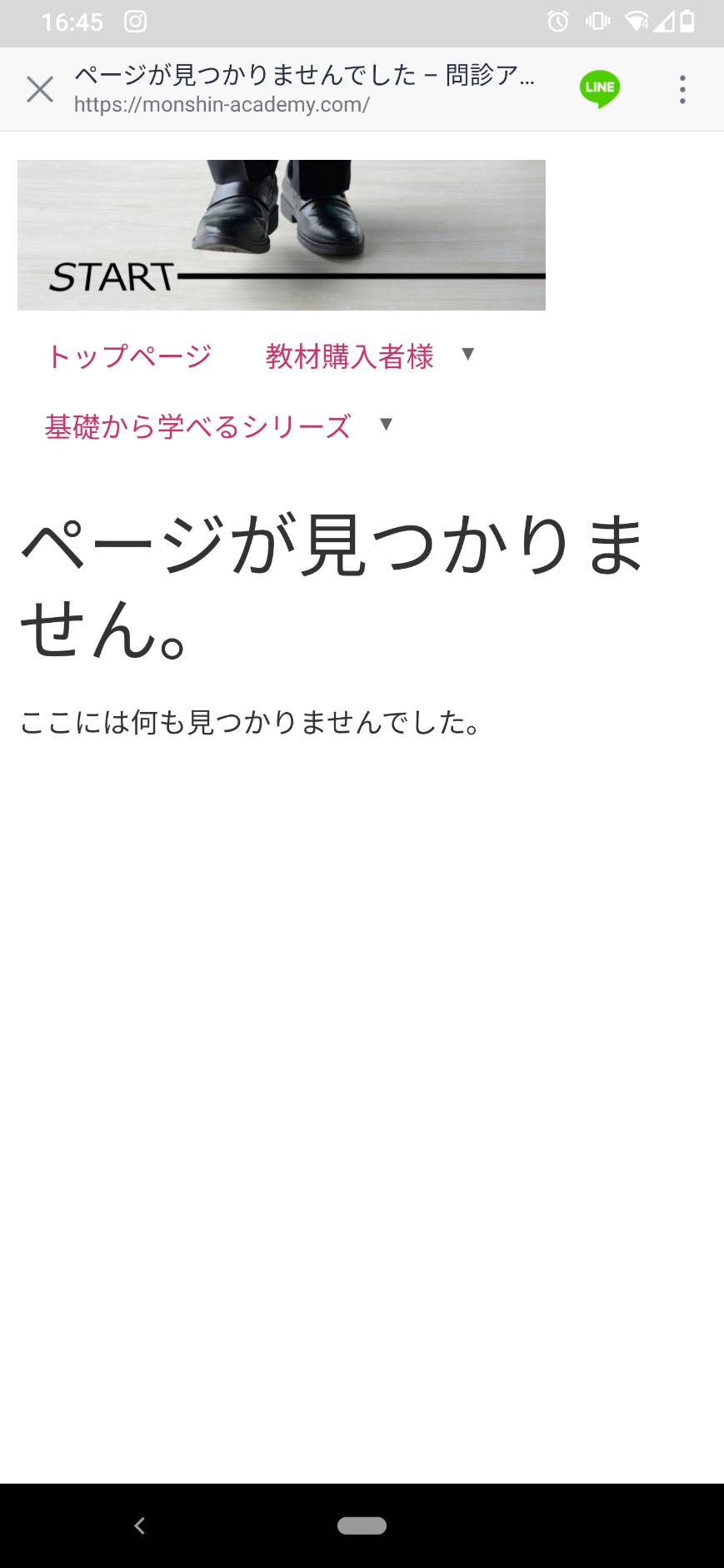Open the browser overflow menu
The image size is (724, 1568).
(x=682, y=89)
